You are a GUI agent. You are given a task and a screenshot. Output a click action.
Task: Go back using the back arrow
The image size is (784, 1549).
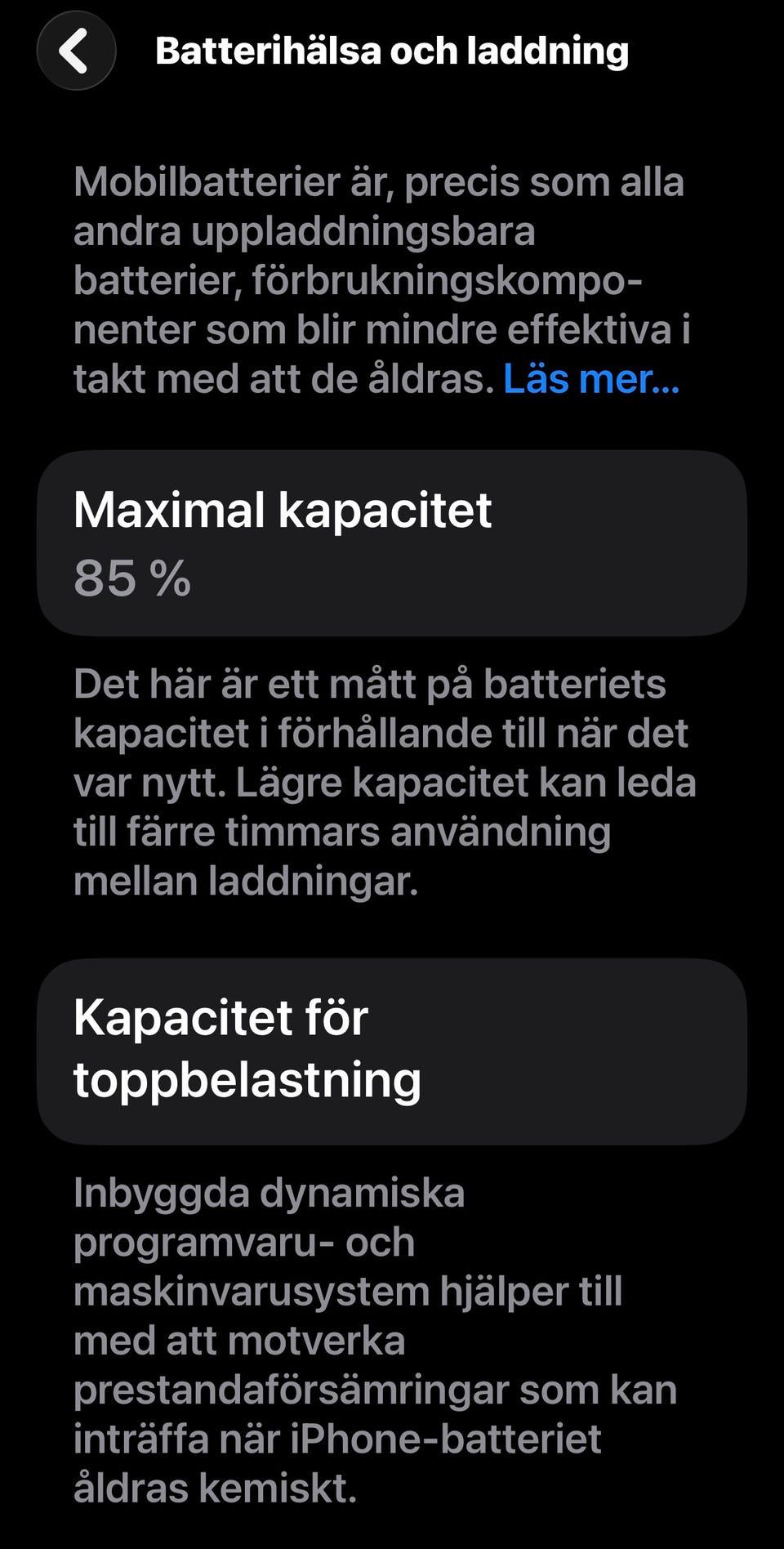point(76,51)
